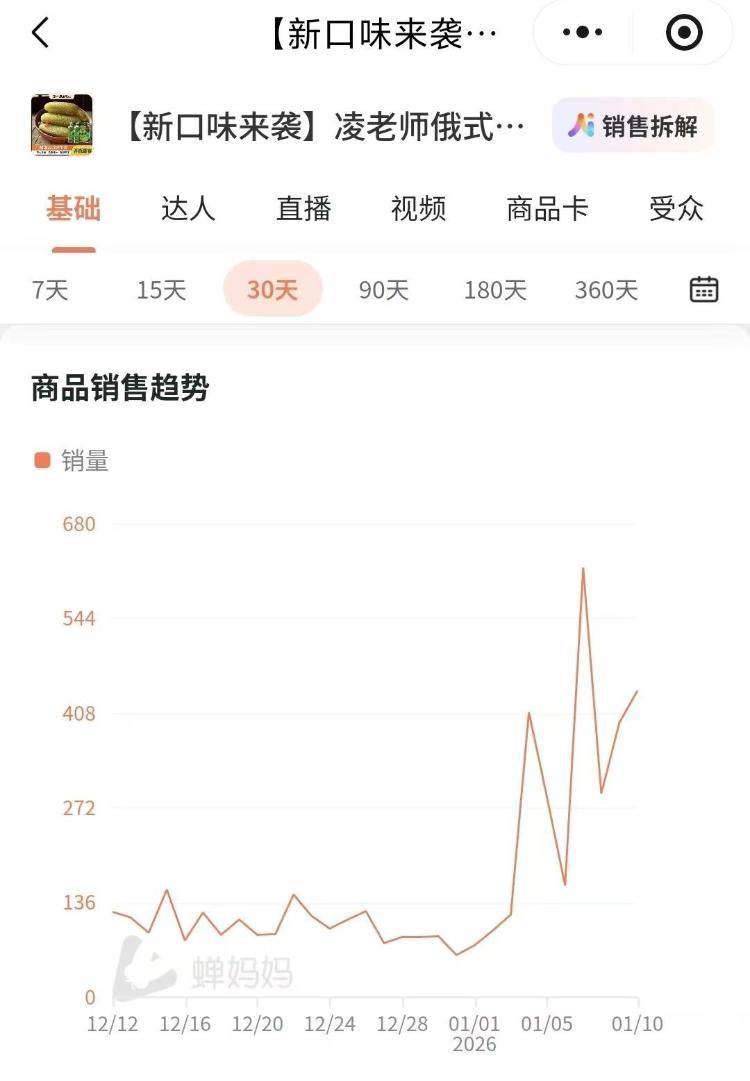Screen dimensions: 750x1081
Task: Select the 基础 tab
Action: [x=73, y=209]
